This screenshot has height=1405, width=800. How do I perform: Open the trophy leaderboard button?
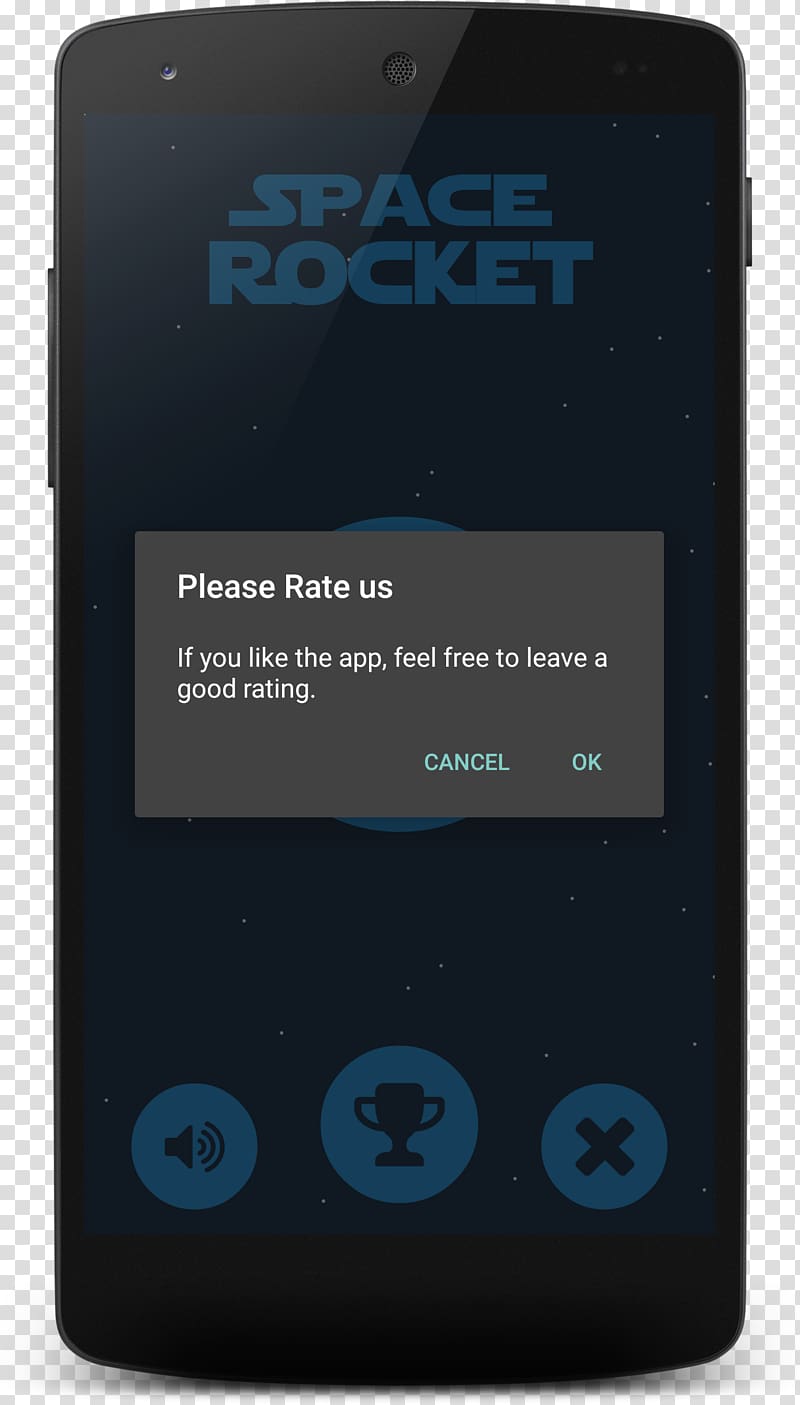399,1124
